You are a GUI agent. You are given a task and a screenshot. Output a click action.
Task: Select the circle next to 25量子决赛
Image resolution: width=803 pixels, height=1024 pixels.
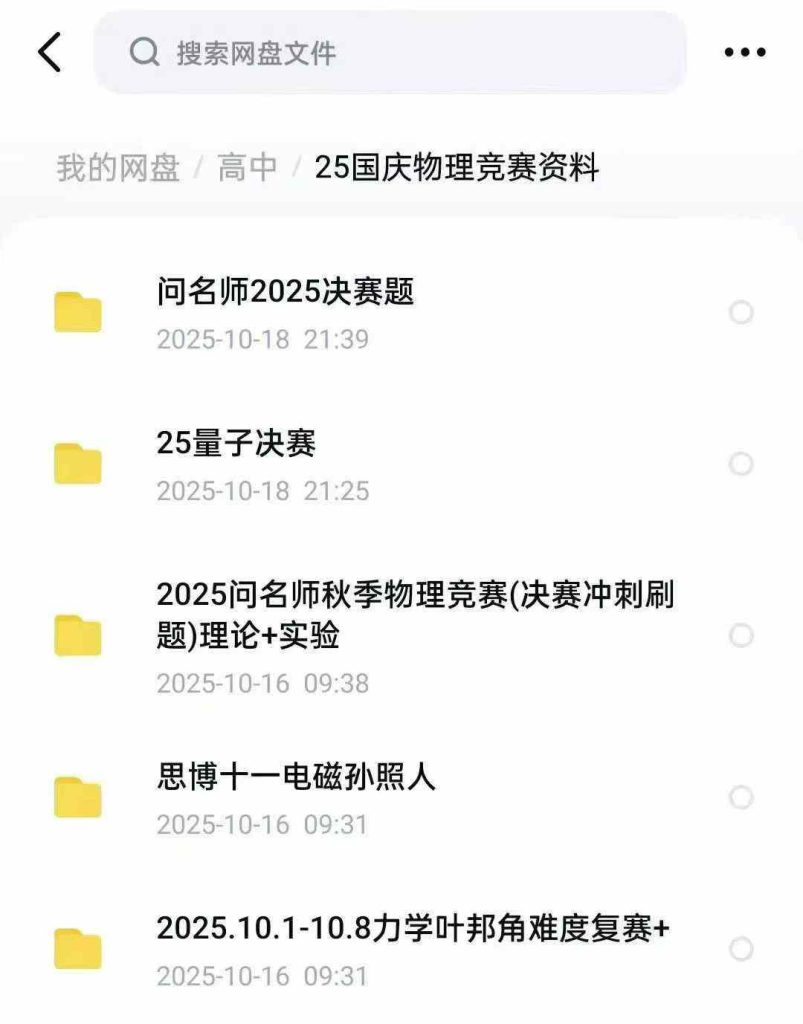(742, 461)
